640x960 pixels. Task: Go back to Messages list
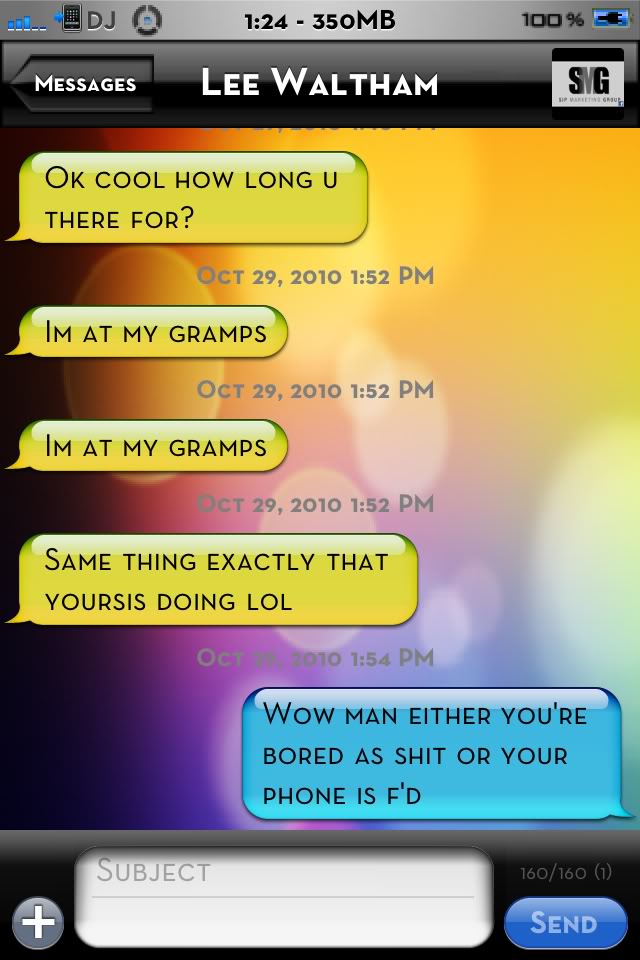82,84
